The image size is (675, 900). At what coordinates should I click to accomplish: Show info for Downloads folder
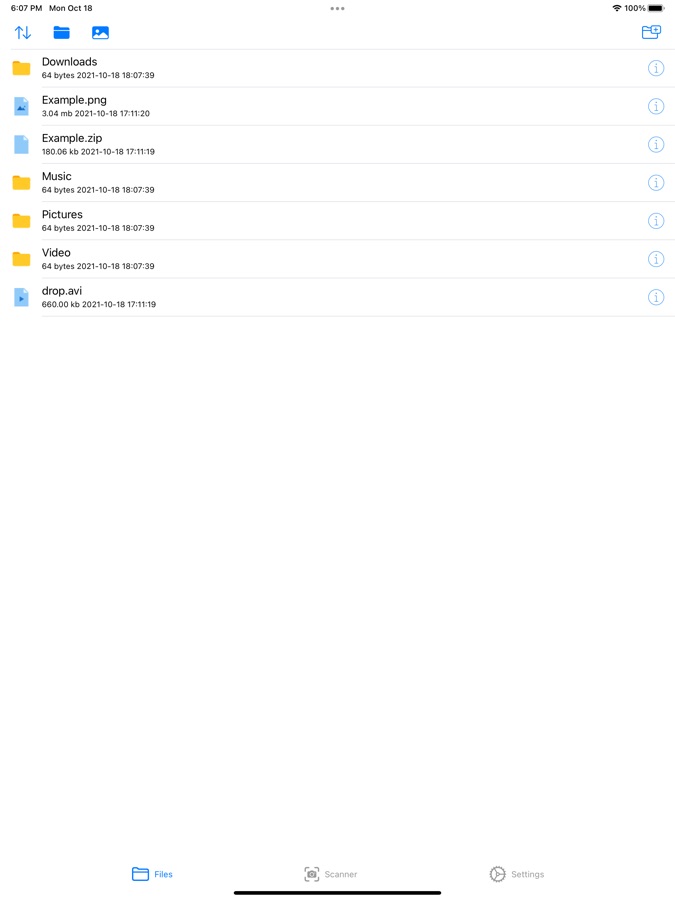(656, 68)
